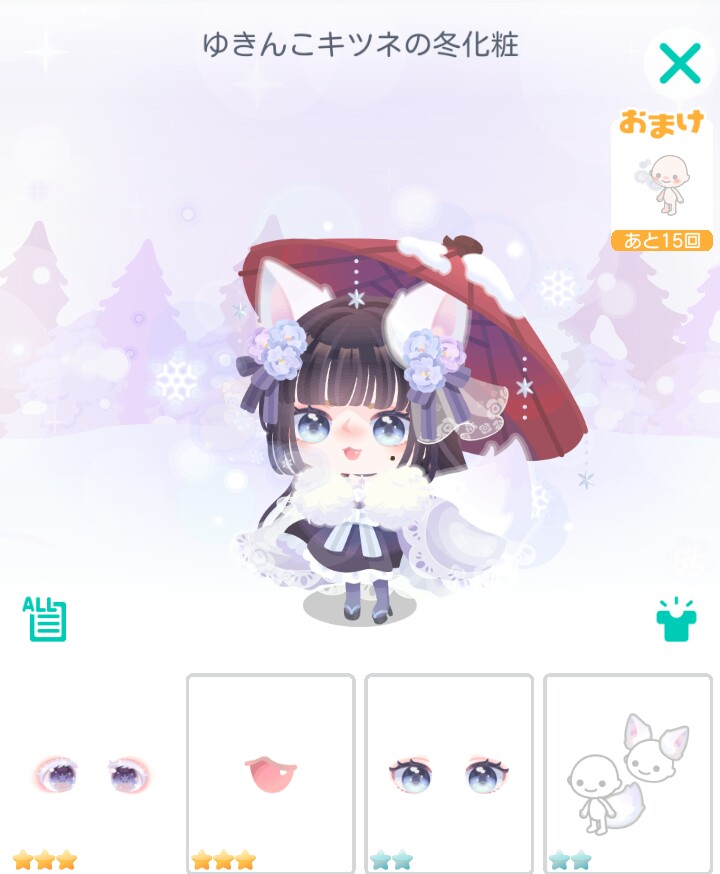Select the pink tongue mouth item
The height and width of the screenshot is (874, 720).
pyautogui.click(x=271, y=774)
